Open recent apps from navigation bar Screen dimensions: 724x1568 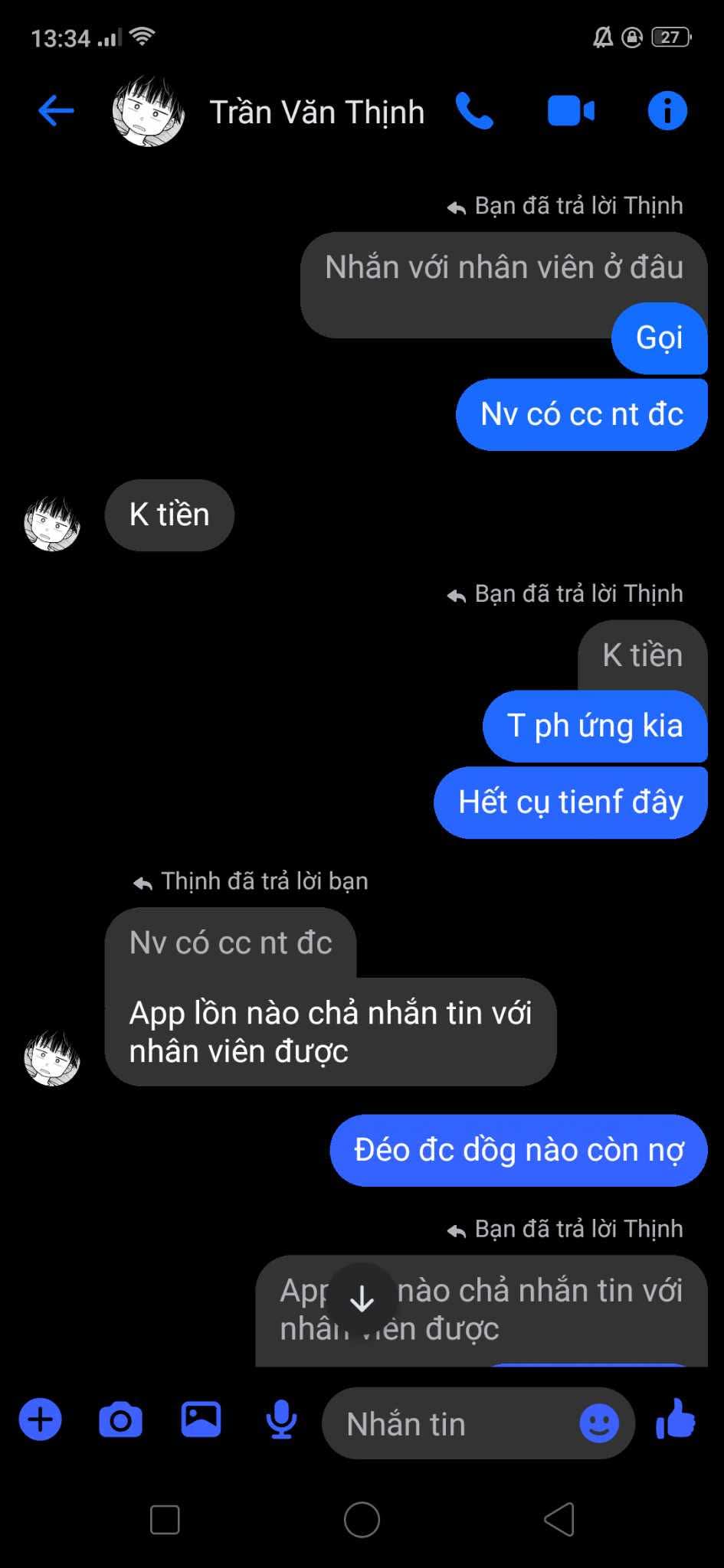pyautogui.click(x=165, y=1520)
